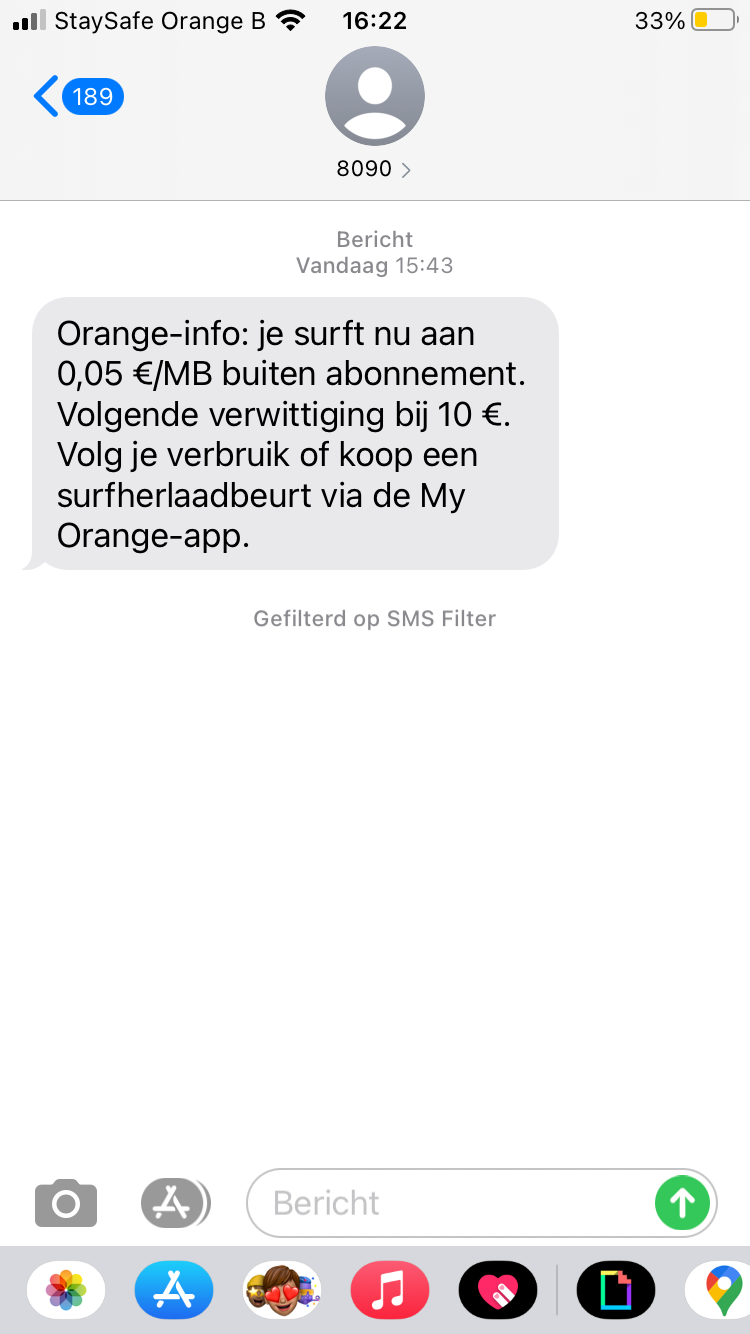Open Memoji stickers
Screen dimensions: 750x1334
click(x=282, y=1290)
